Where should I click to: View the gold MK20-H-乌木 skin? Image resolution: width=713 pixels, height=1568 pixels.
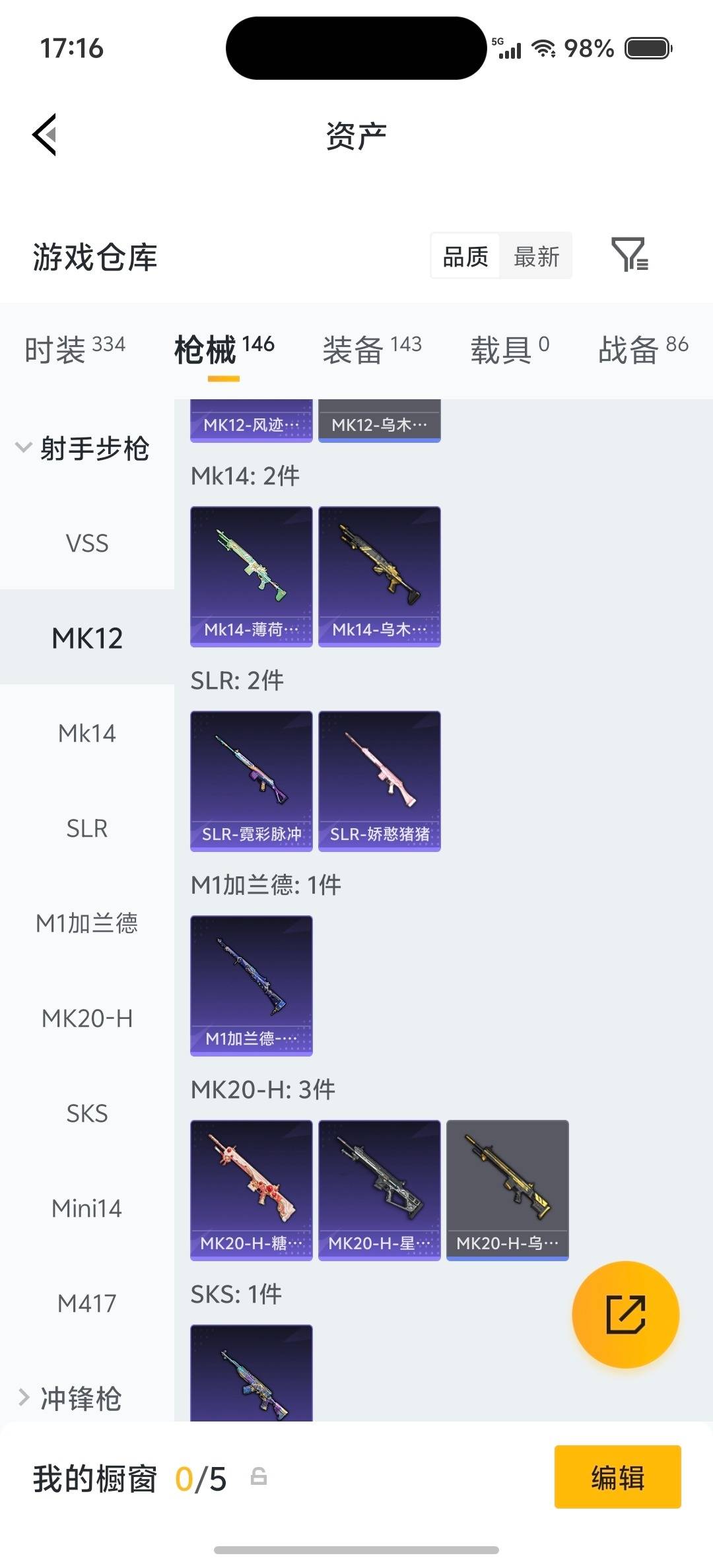click(507, 1188)
